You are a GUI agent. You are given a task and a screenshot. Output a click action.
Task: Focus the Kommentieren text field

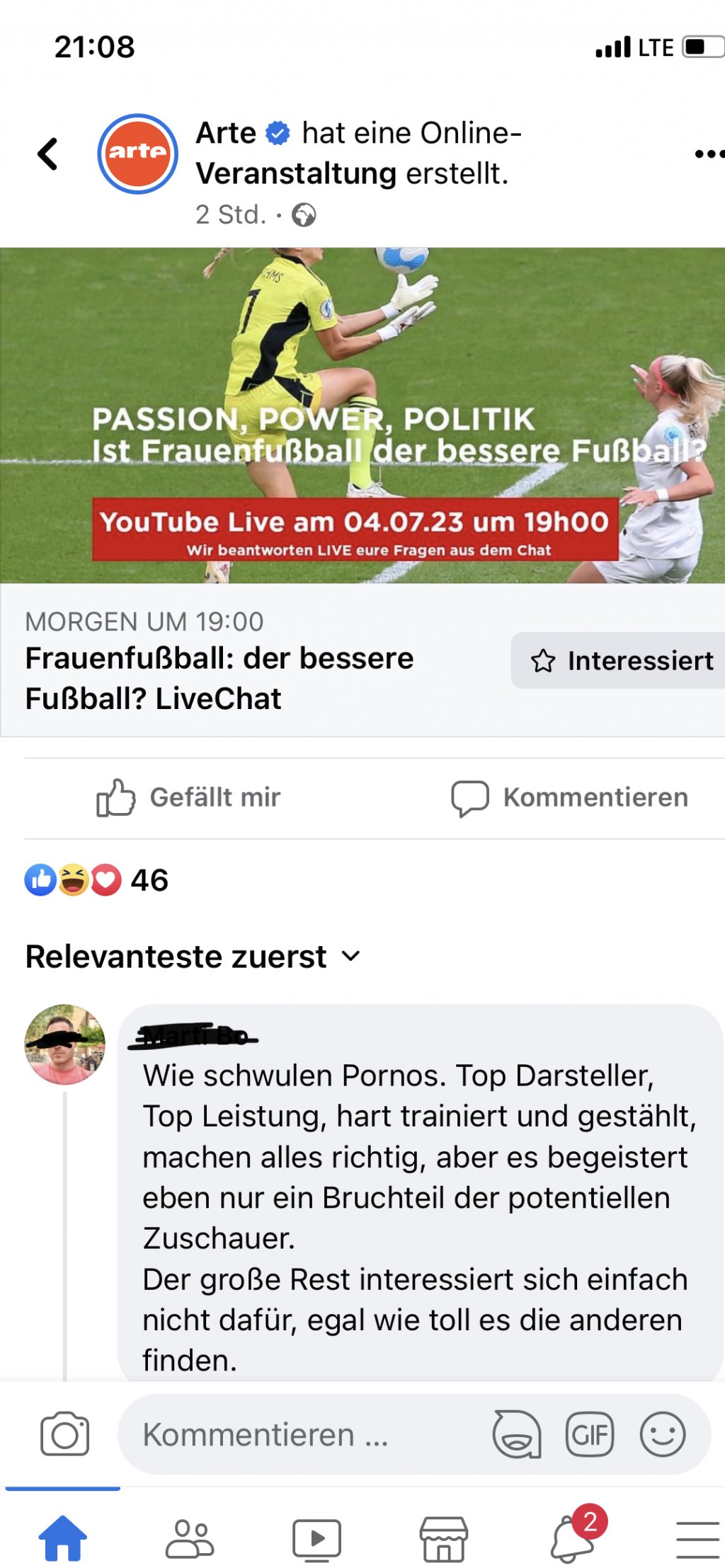297,1434
